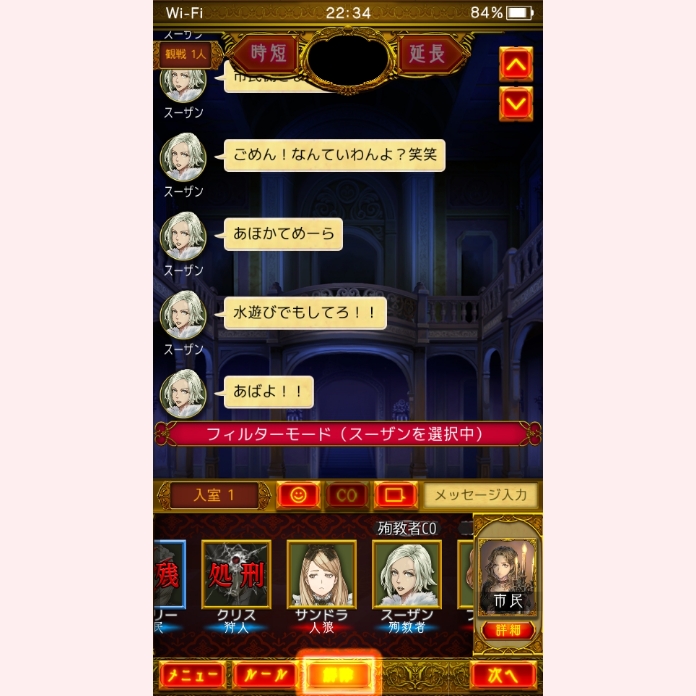The image size is (696, 696).
Task: Tap the 入室 1 room indicator
Action: pyautogui.click(x=215, y=495)
